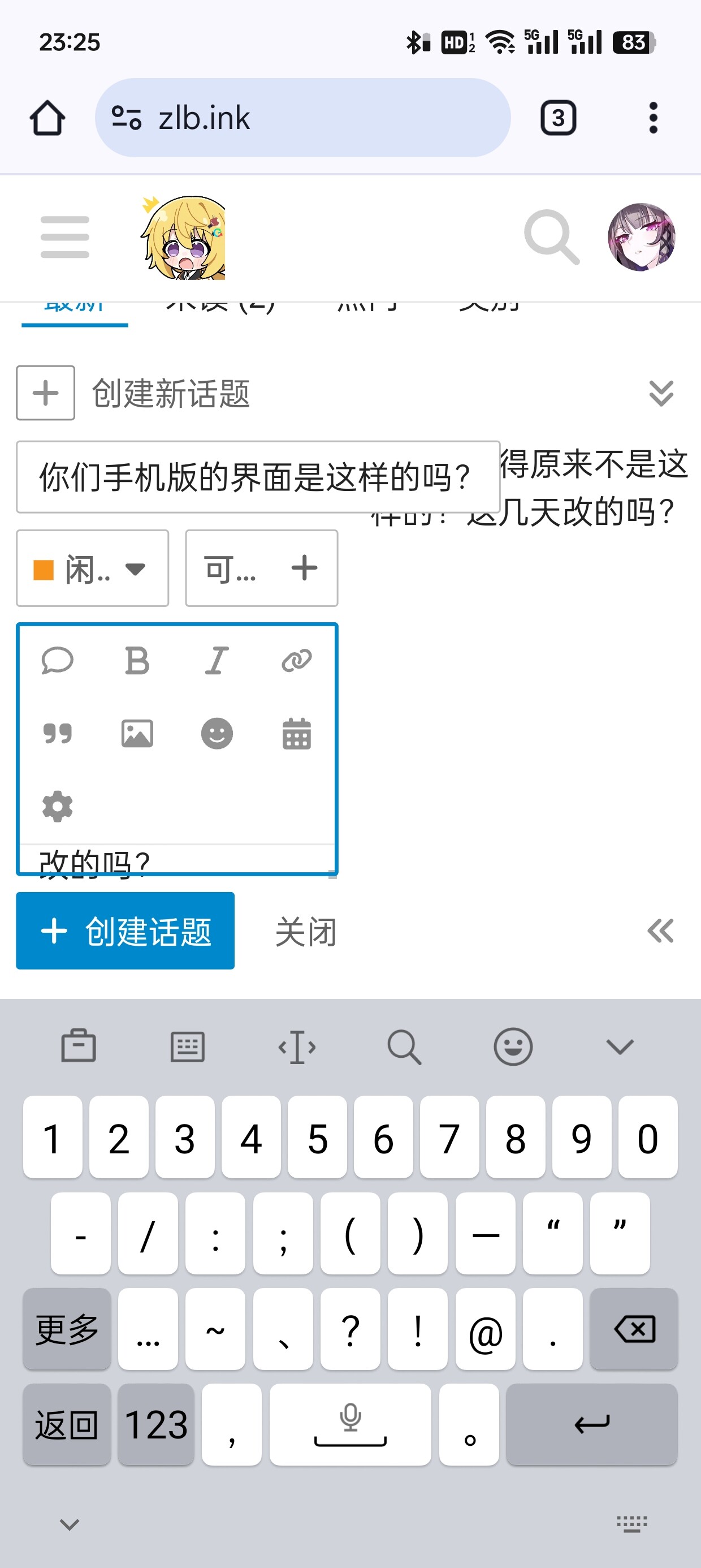This screenshot has height=1568, width=701.
Task: Insert a date with the calendar icon
Action: [296, 734]
